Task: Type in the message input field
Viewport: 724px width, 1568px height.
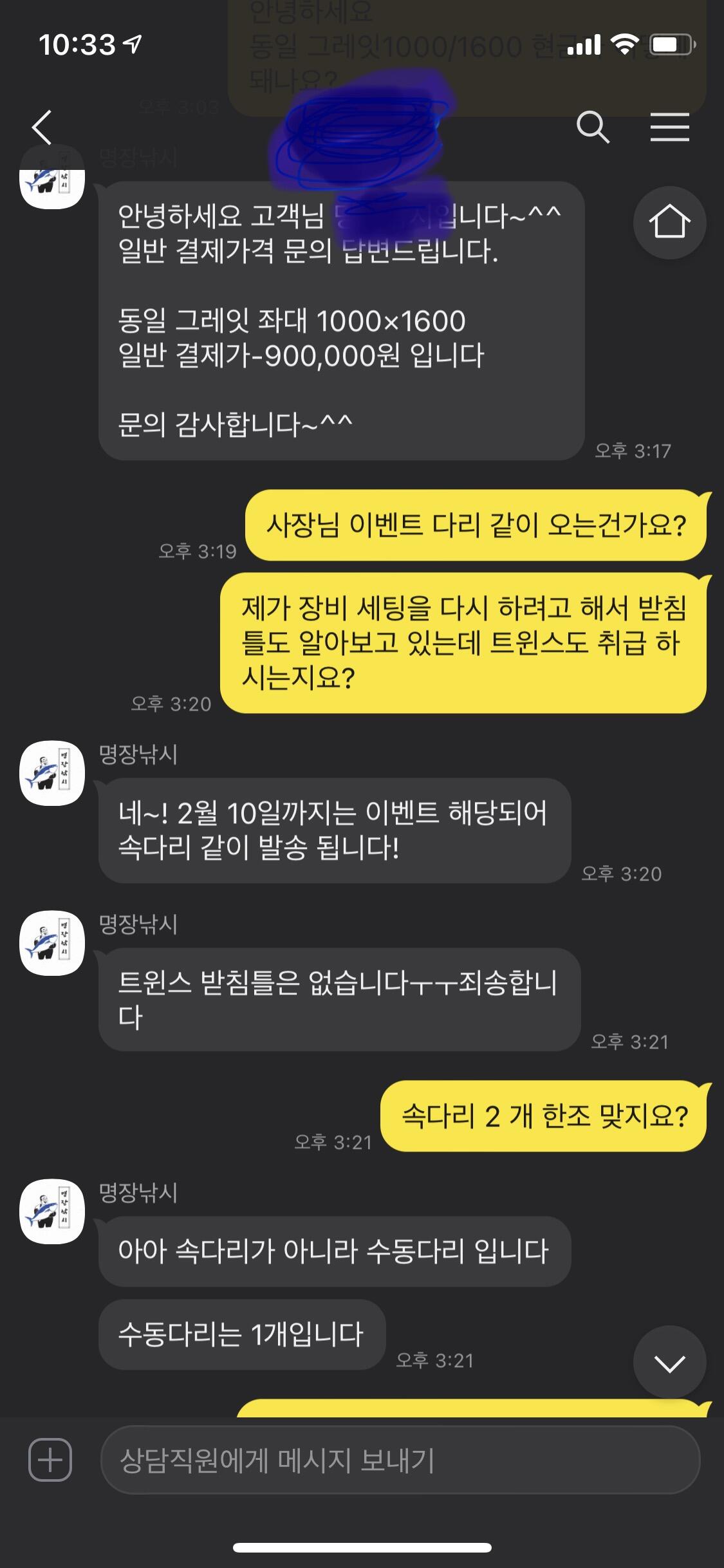Action: pyautogui.click(x=400, y=1459)
